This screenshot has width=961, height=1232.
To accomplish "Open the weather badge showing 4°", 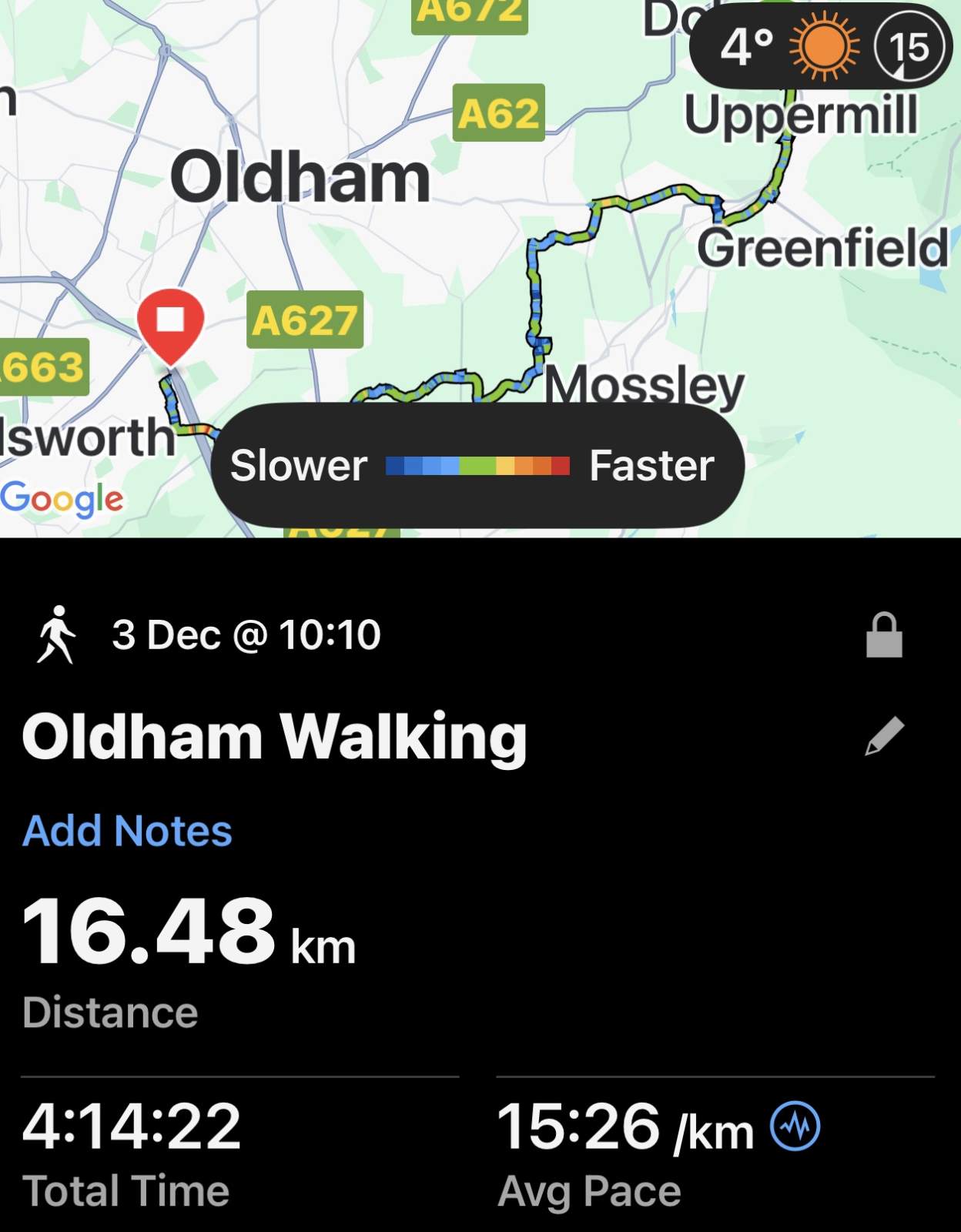I will (x=821, y=48).
